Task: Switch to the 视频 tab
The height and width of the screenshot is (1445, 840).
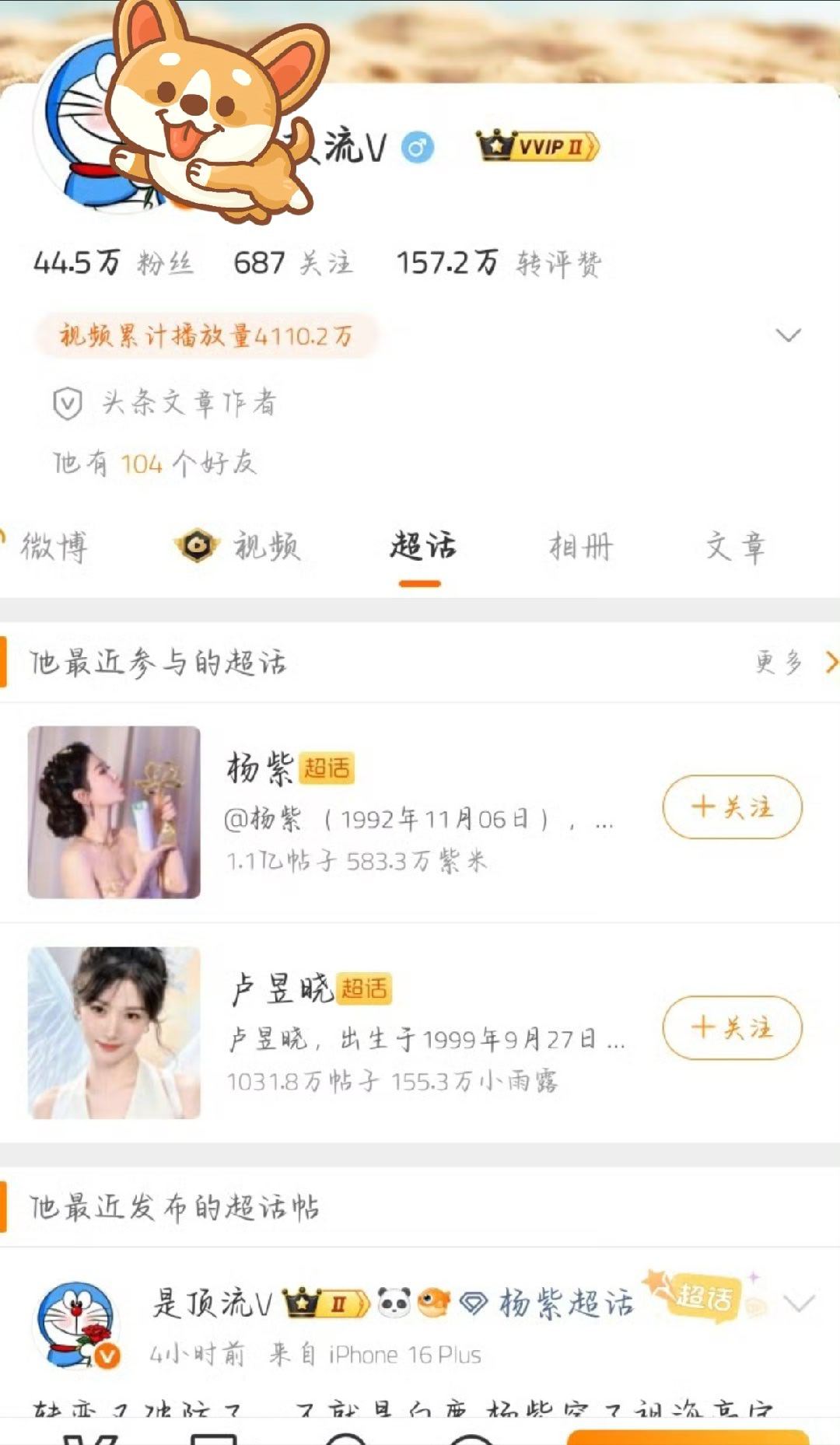Action: click(239, 546)
